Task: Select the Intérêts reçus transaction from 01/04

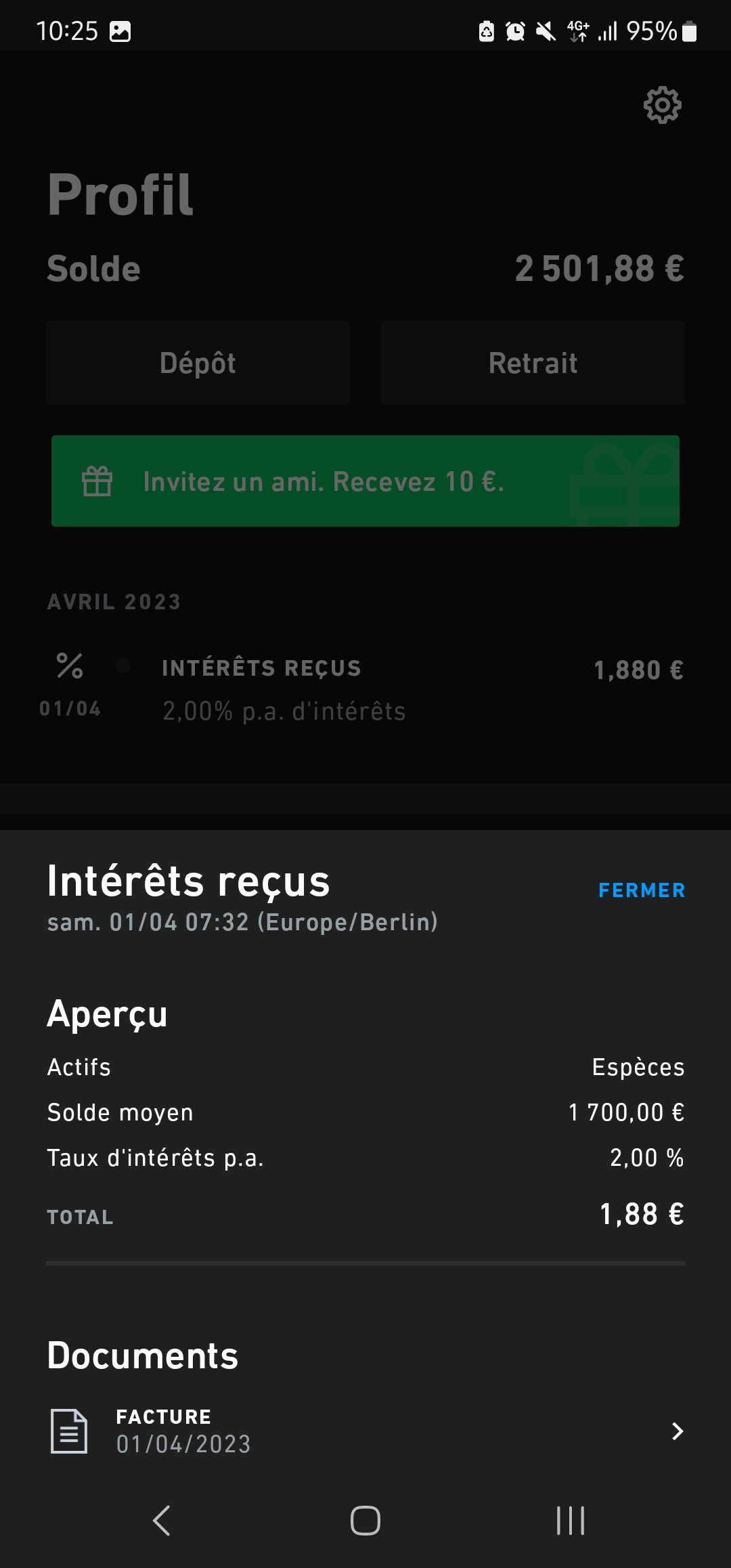Action: [365, 689]
